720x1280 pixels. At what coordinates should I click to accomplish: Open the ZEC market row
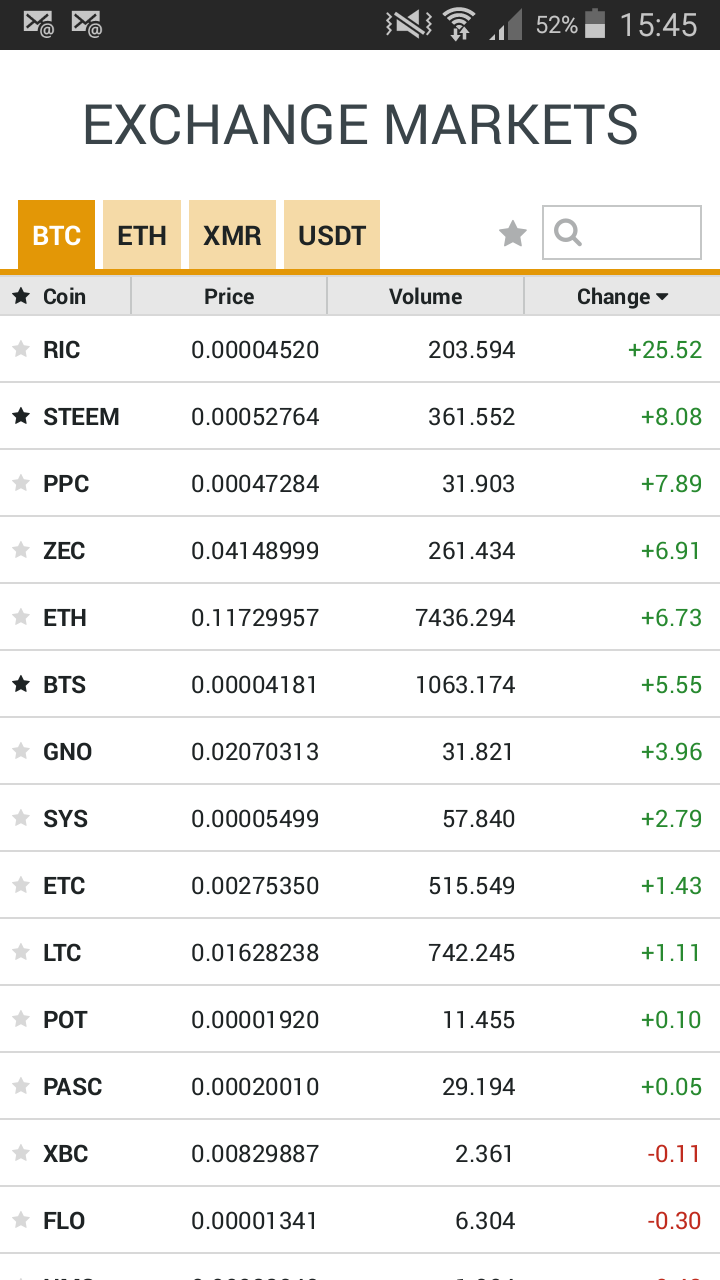click(360, 551)
